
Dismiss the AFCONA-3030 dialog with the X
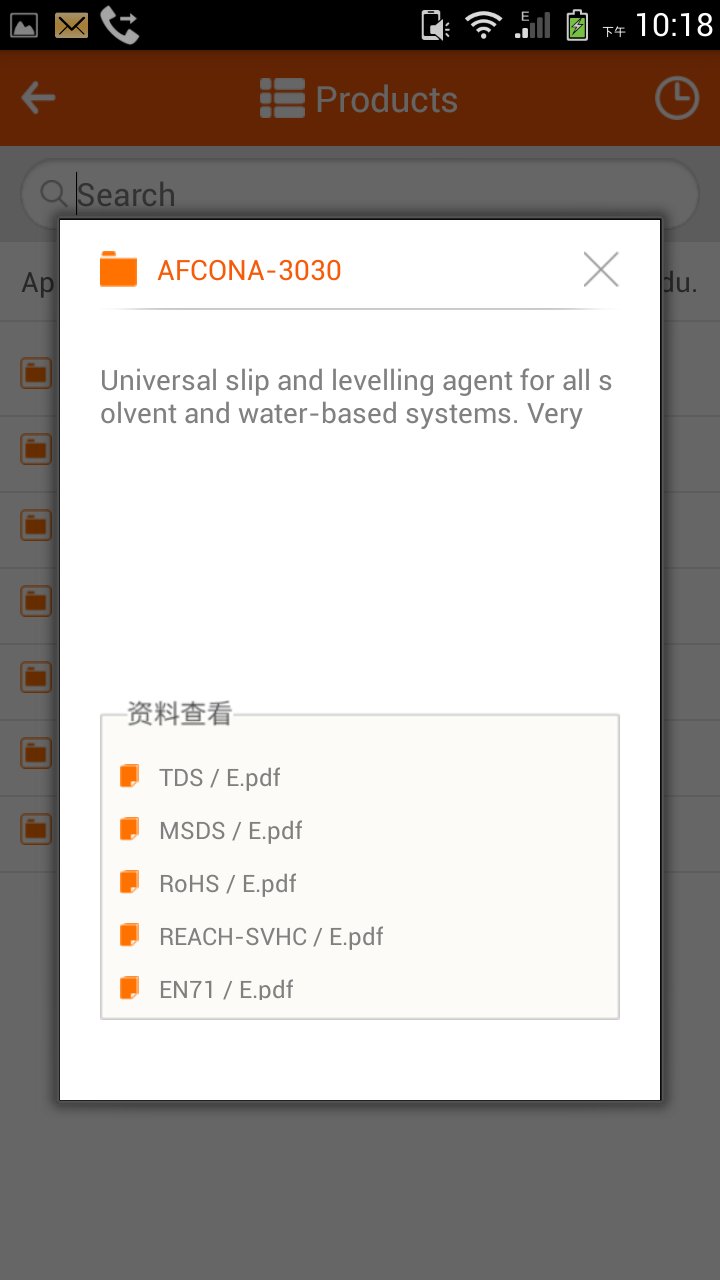tap(600, 268)
